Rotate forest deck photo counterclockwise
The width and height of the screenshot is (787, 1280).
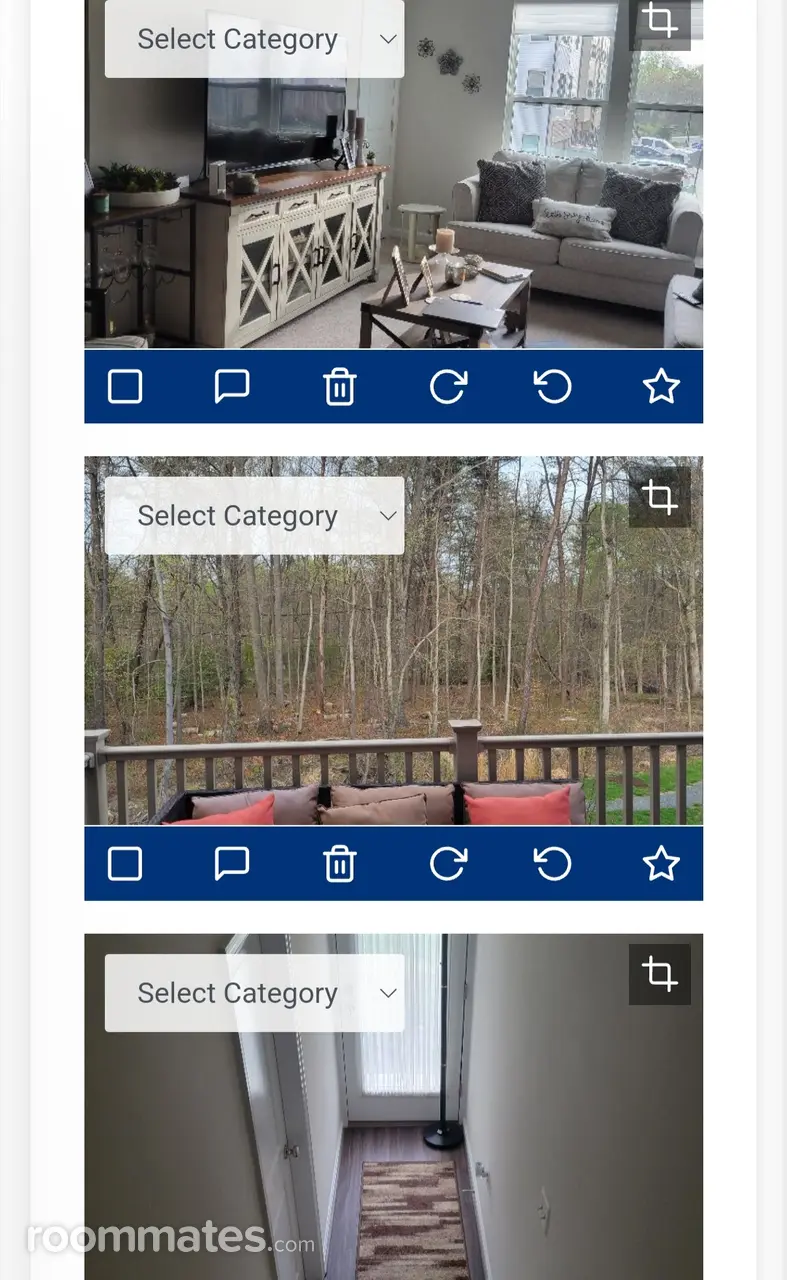click(x=553, y=863)
